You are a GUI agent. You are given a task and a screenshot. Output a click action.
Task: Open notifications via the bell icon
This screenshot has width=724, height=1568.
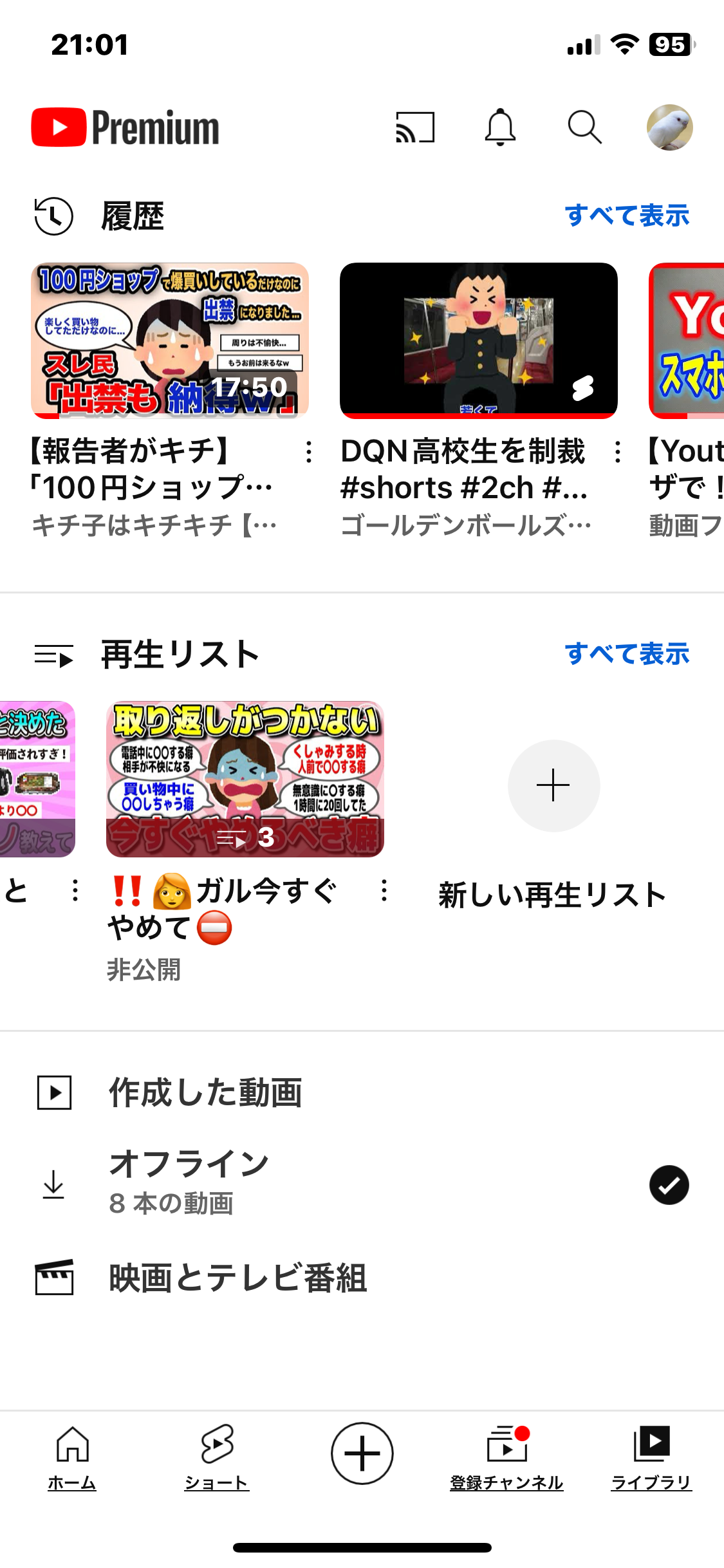click(501, 127)
